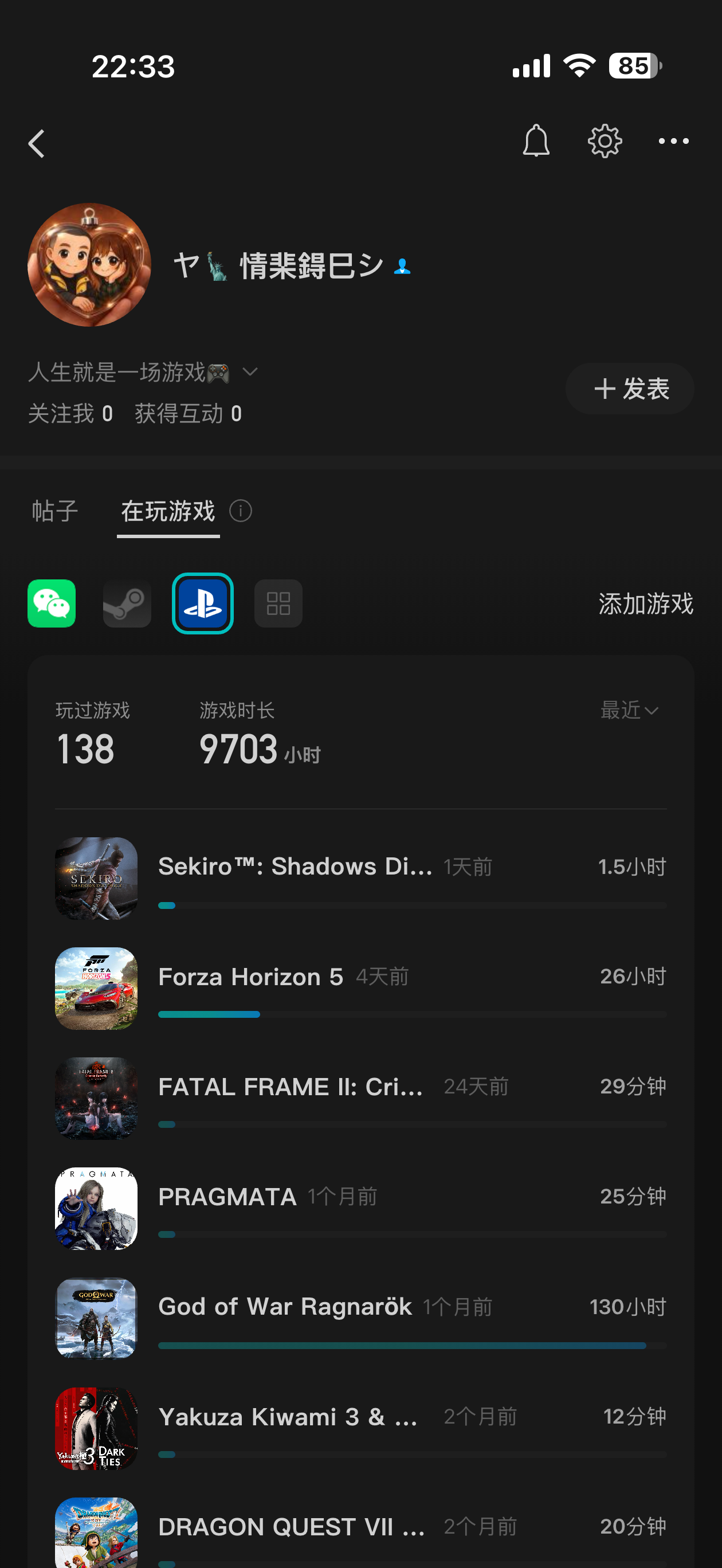Image resolution: width=722 pixels, height=1568 pixels.
Task: Open the three-dot overflow menu
Action: coord(673,141)
